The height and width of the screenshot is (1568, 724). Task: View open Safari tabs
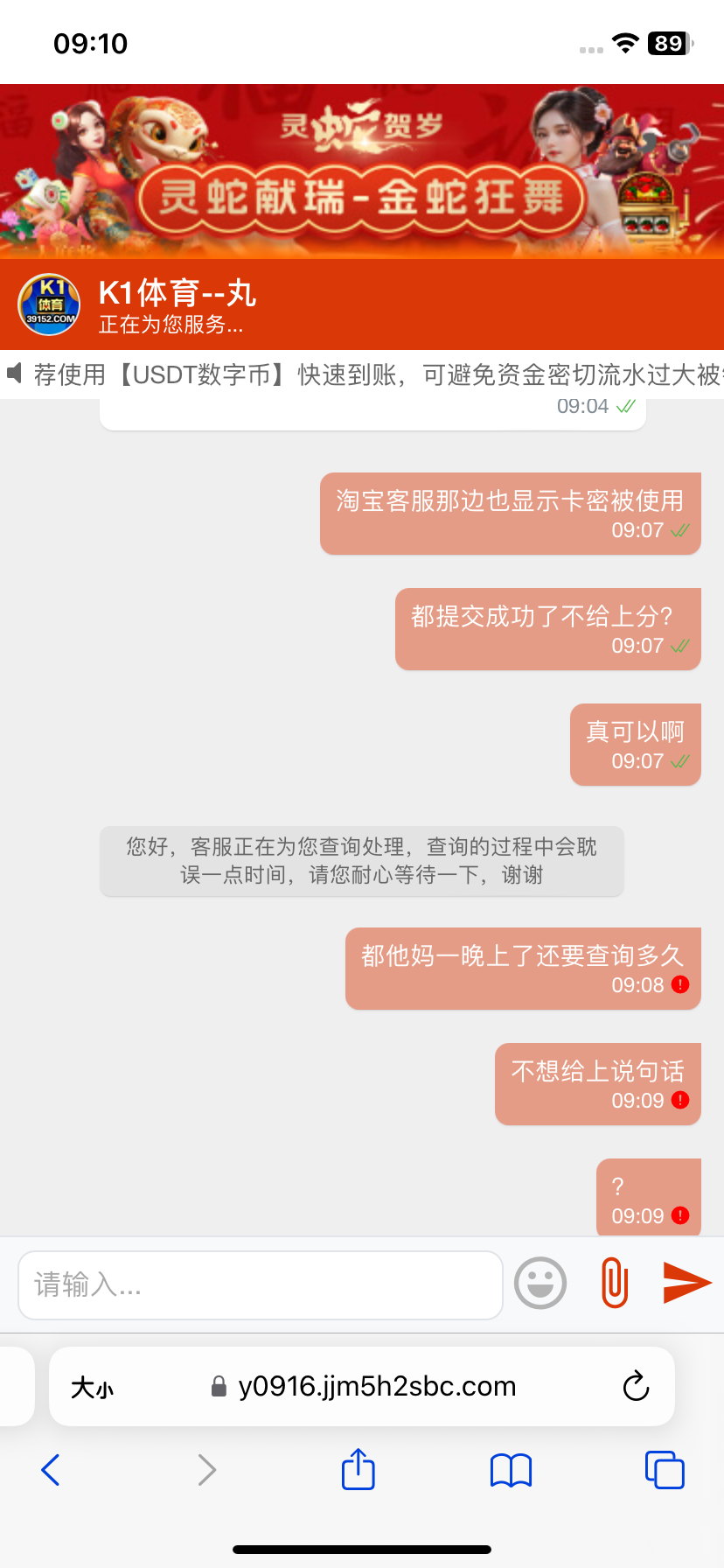(x=664, y=1470)
